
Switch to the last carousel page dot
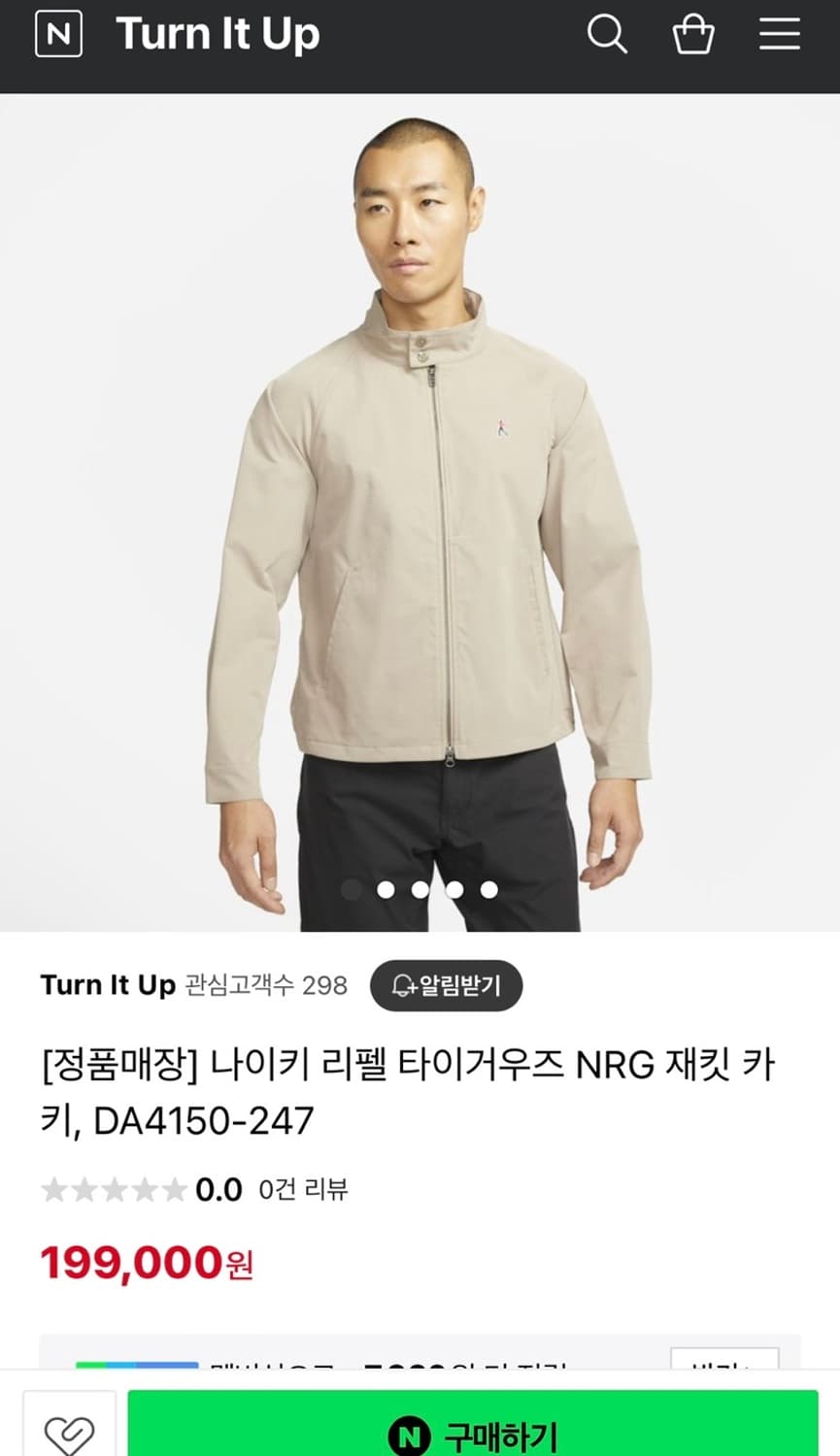click(x=488, y=888)
